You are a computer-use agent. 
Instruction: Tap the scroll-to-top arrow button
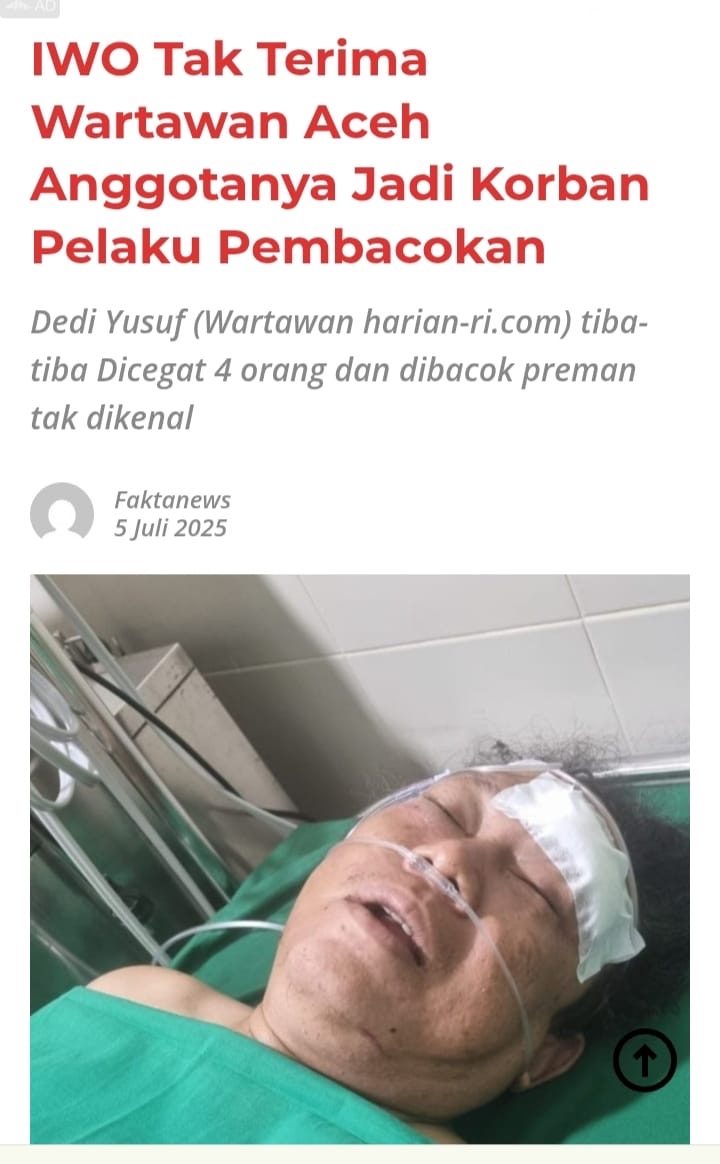click(x=644, y=1060)
